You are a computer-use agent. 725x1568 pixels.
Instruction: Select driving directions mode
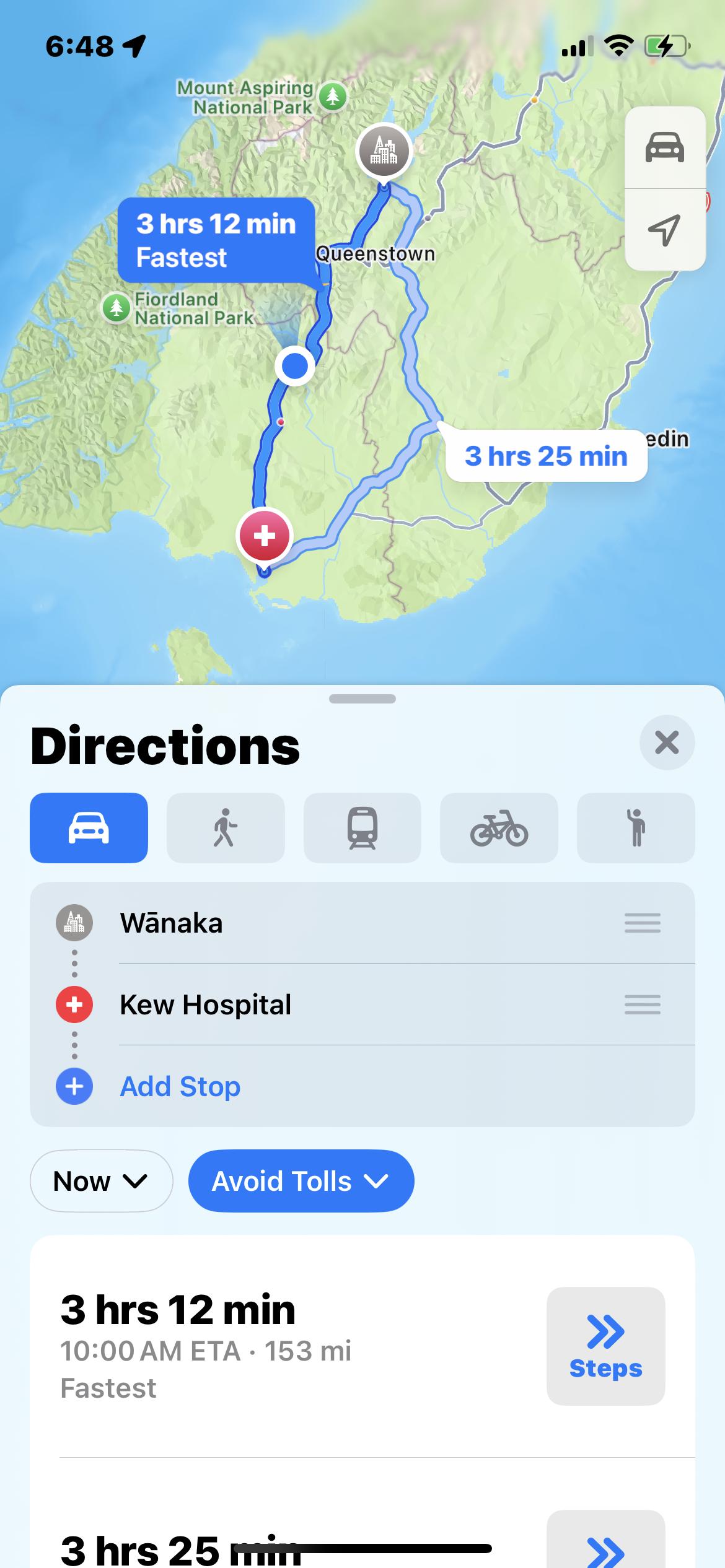click(x=89, y=828)
